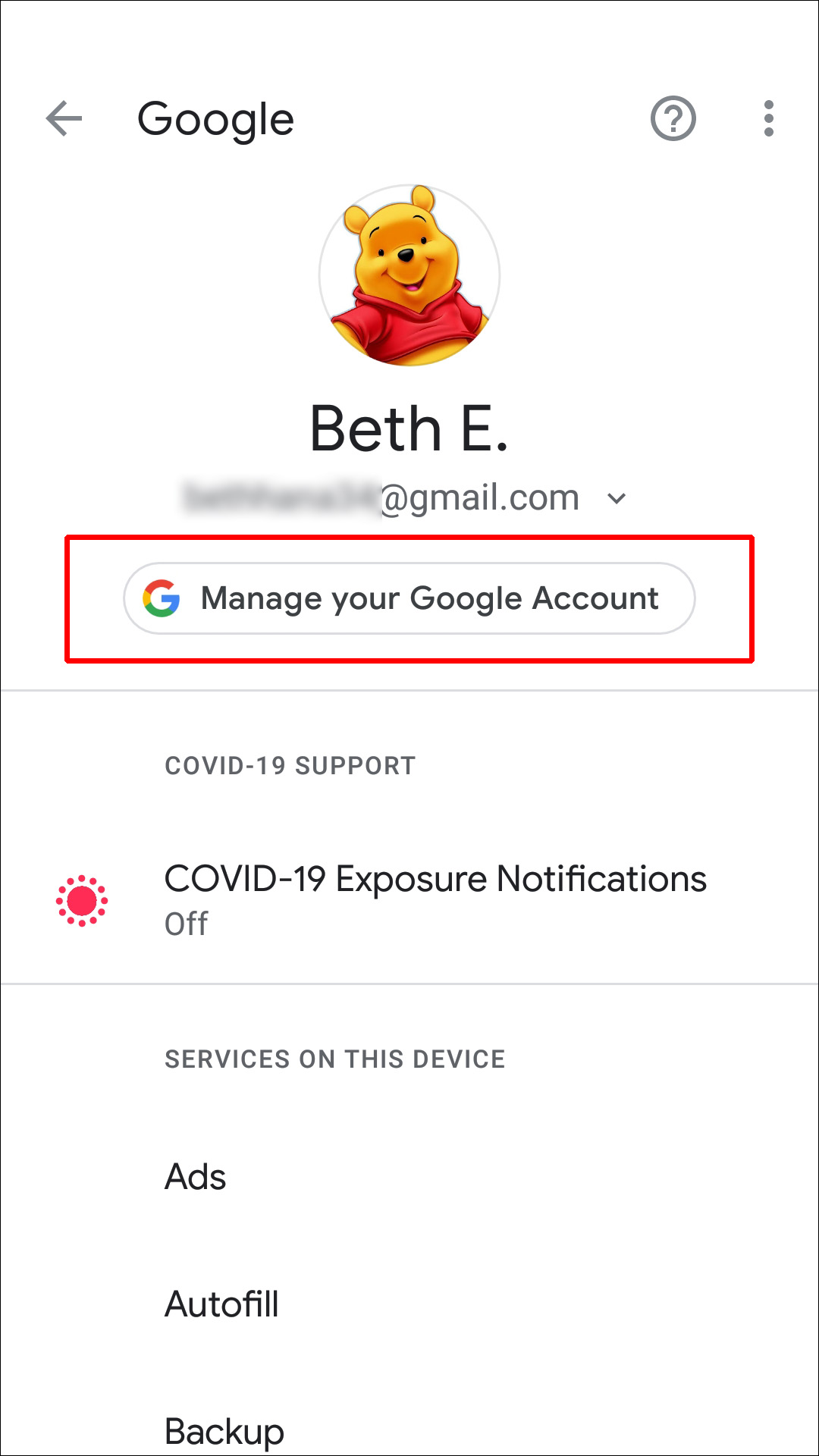Screen dimensions: 819x1456
Task: Open COVID-19 Exposure Notifications settings
Action: [435, 899]
